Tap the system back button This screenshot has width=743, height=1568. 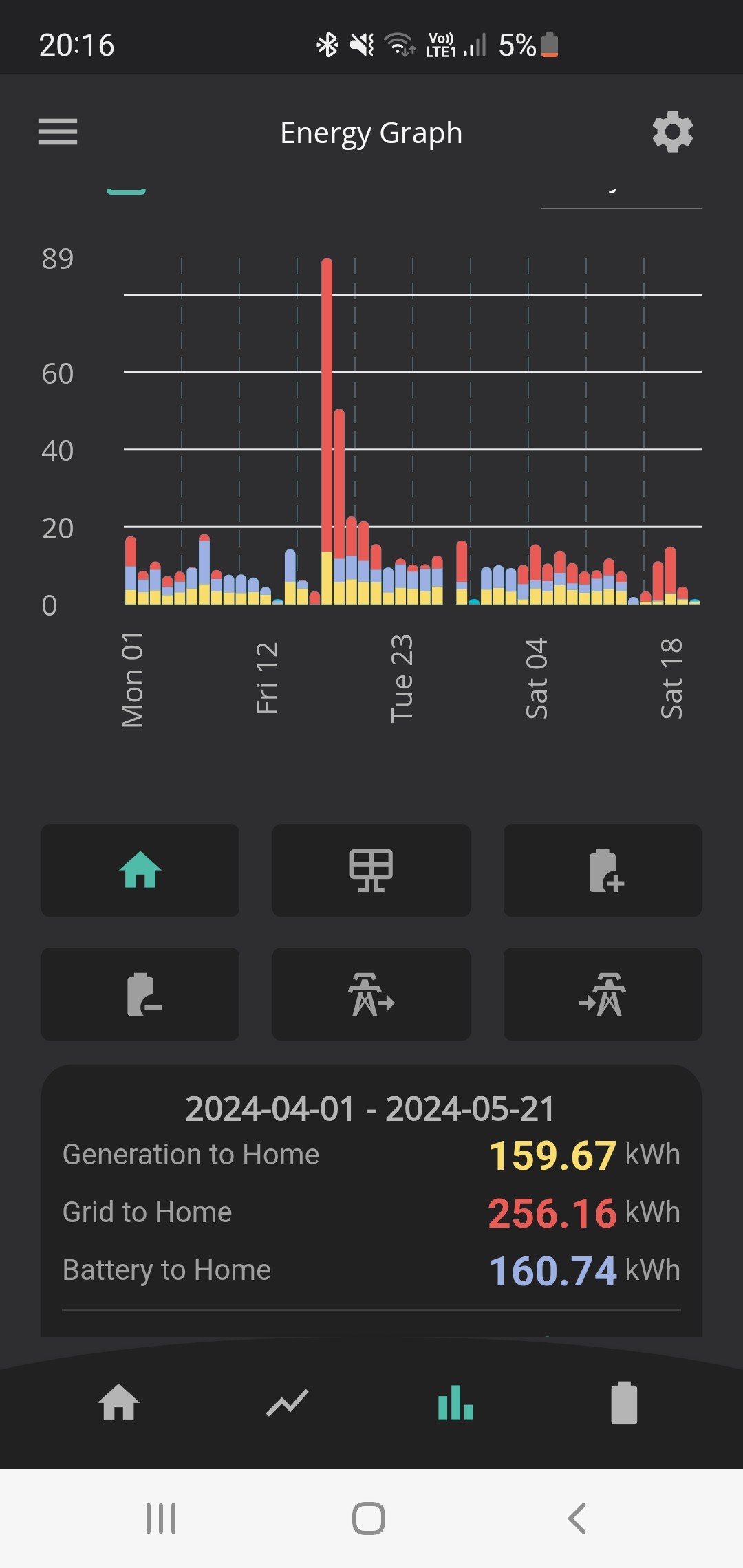tap(577, 1518)
